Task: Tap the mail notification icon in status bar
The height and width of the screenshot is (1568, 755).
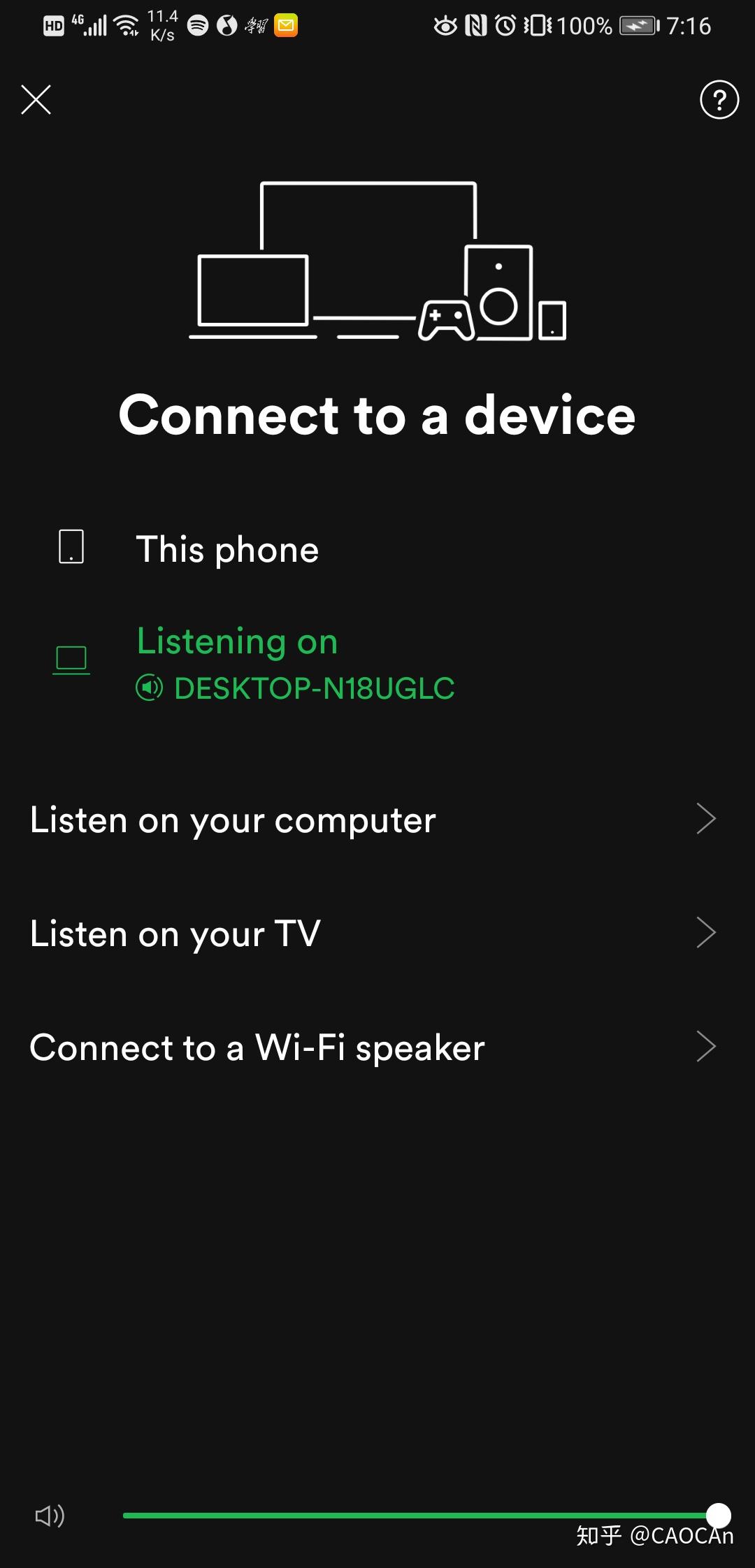Action: click(285, 25)
